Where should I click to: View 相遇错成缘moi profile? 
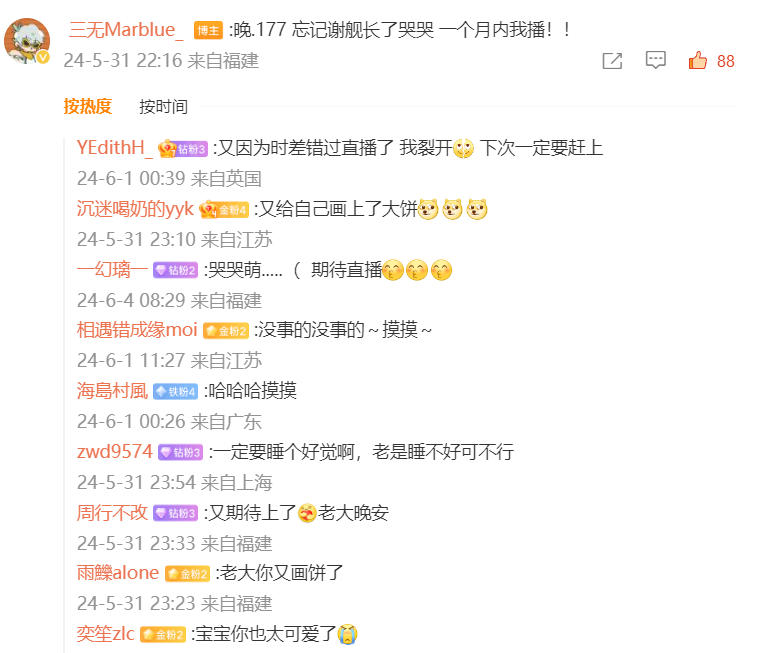coord(137,330)
